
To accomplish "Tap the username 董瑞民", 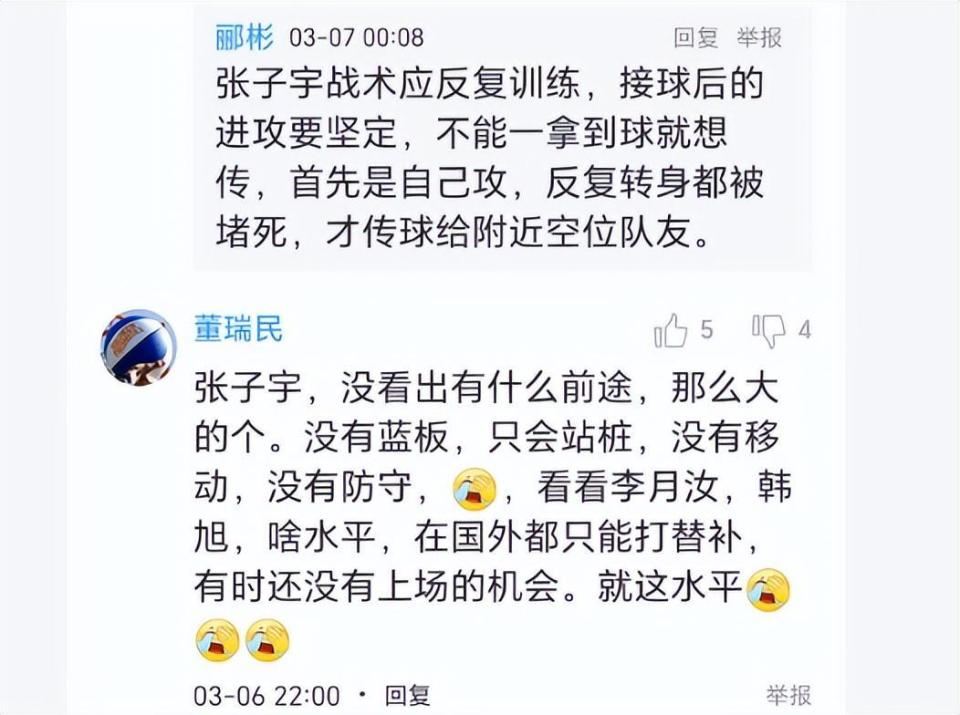I will pos(238,330).
